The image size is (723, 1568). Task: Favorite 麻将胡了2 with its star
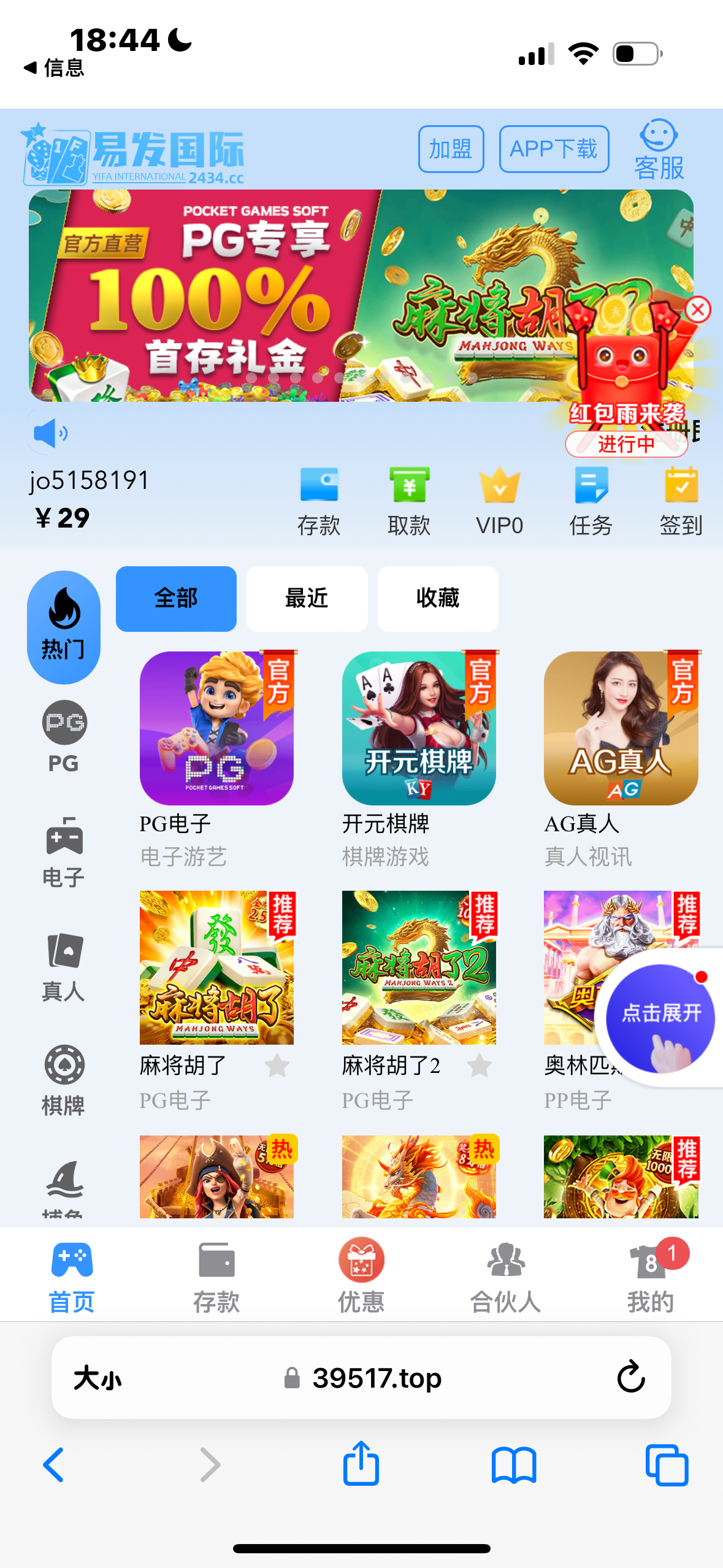(481, 1066)
